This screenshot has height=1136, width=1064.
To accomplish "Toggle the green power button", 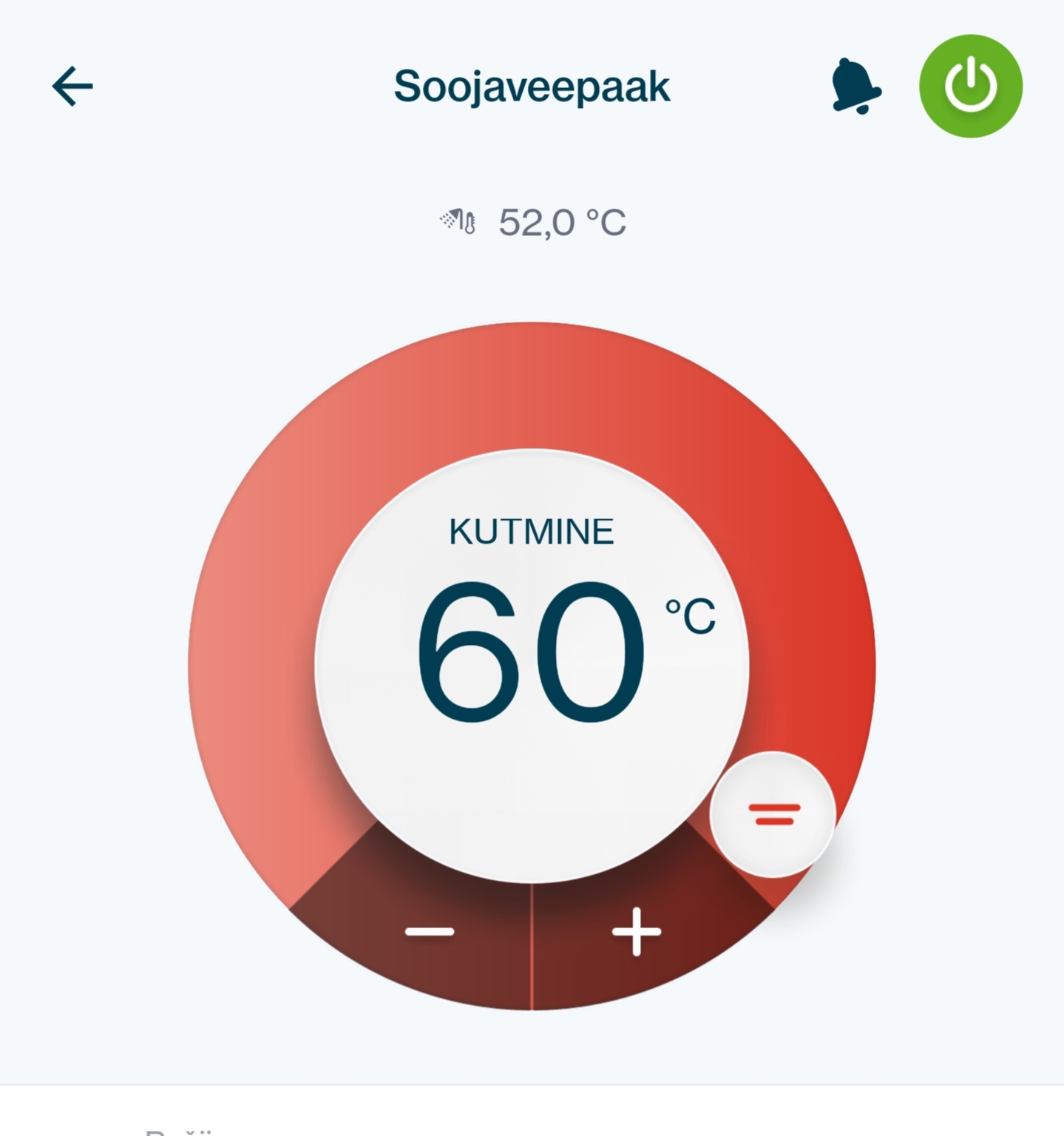I will coord(970,86).
